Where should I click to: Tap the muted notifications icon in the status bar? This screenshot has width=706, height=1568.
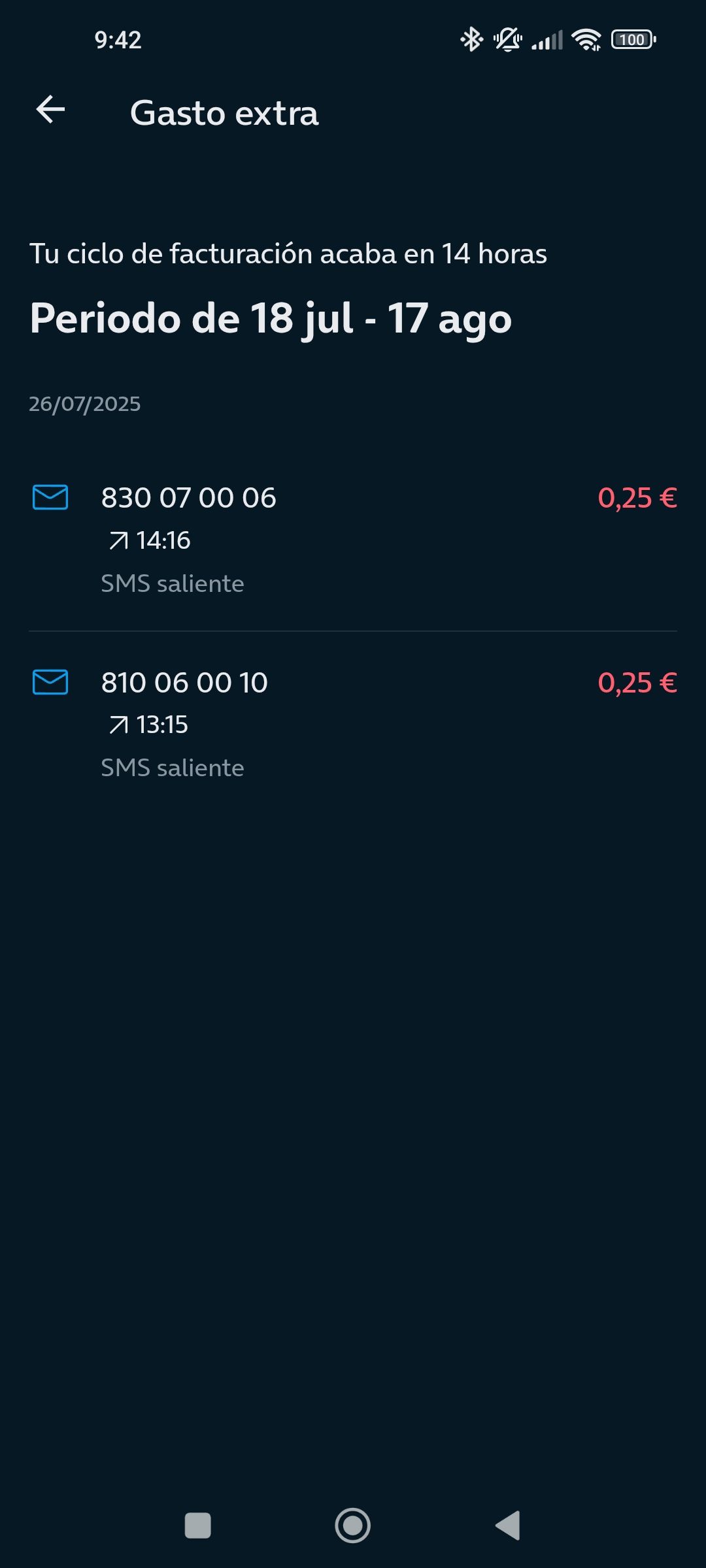[509, 39]
